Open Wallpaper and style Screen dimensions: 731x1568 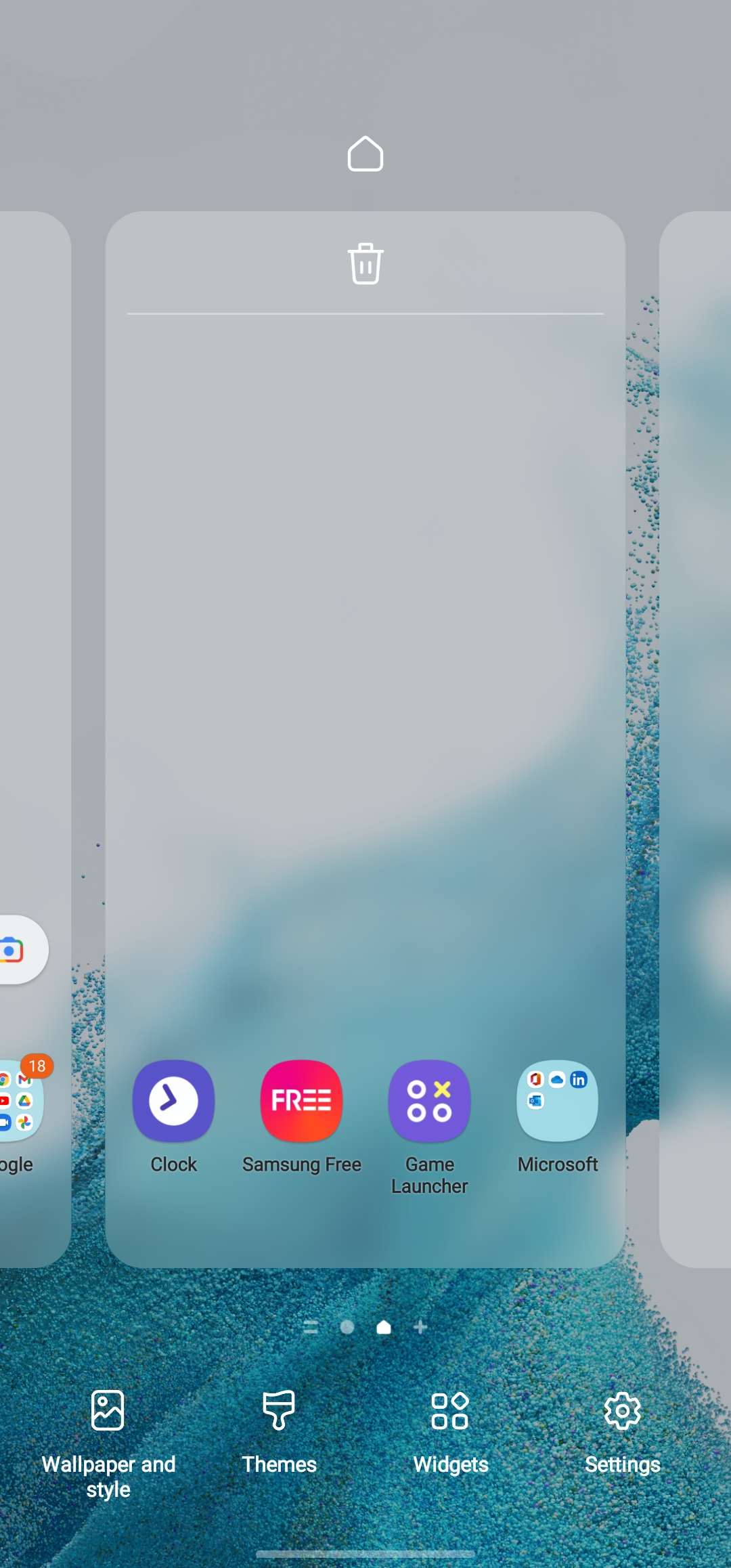108,1444
